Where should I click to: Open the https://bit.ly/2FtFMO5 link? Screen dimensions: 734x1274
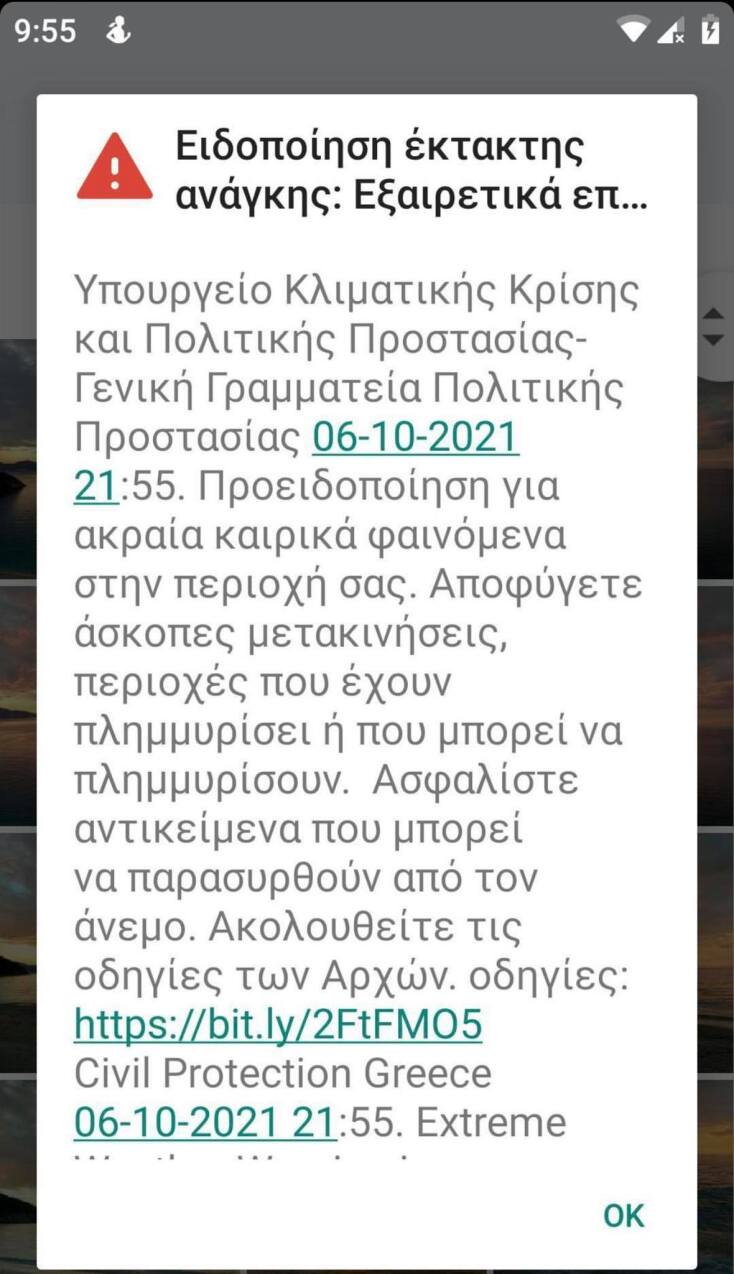[x=279, y=1025]
